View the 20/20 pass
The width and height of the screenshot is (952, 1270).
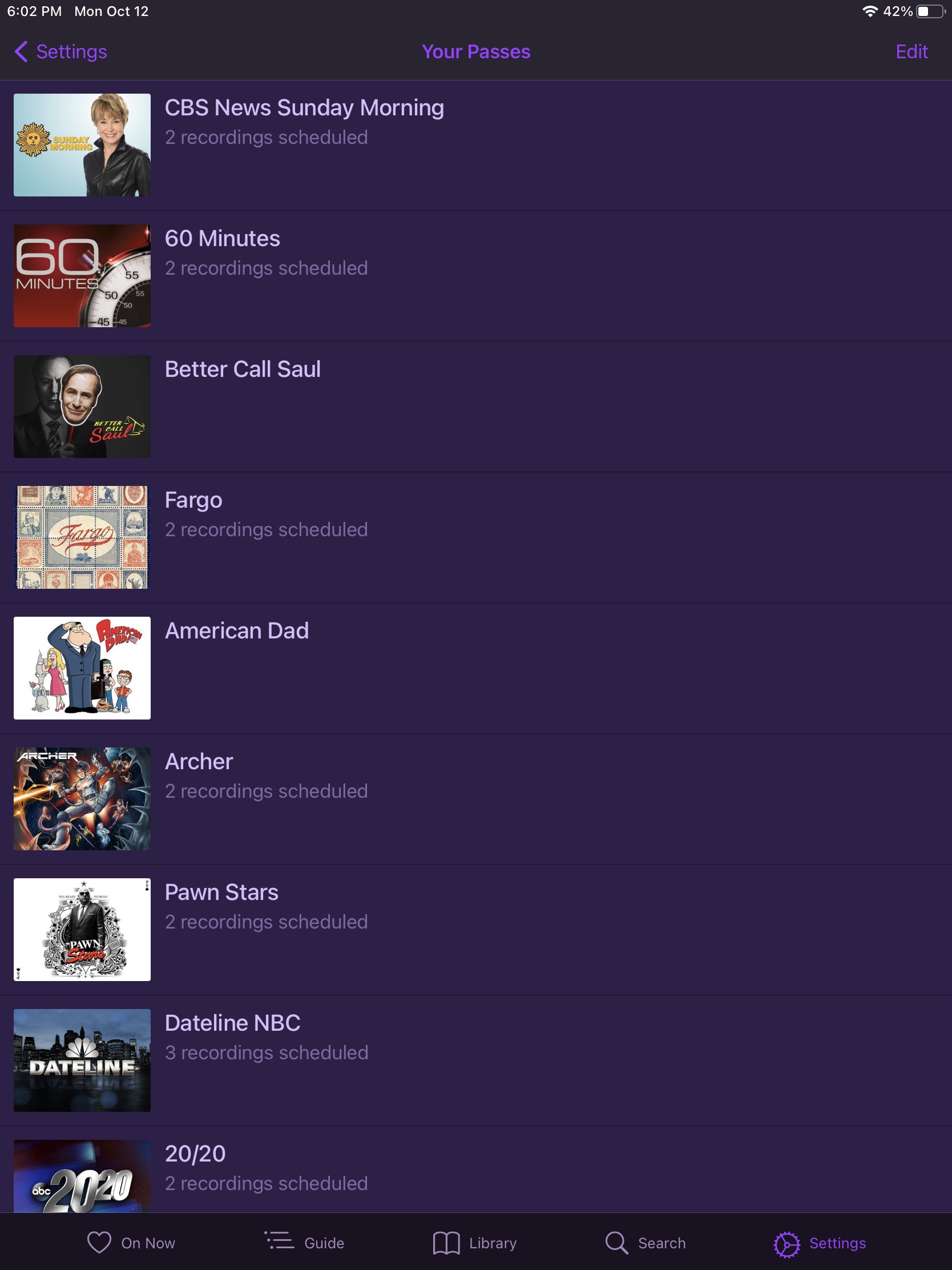click(x=195, y=1154)
